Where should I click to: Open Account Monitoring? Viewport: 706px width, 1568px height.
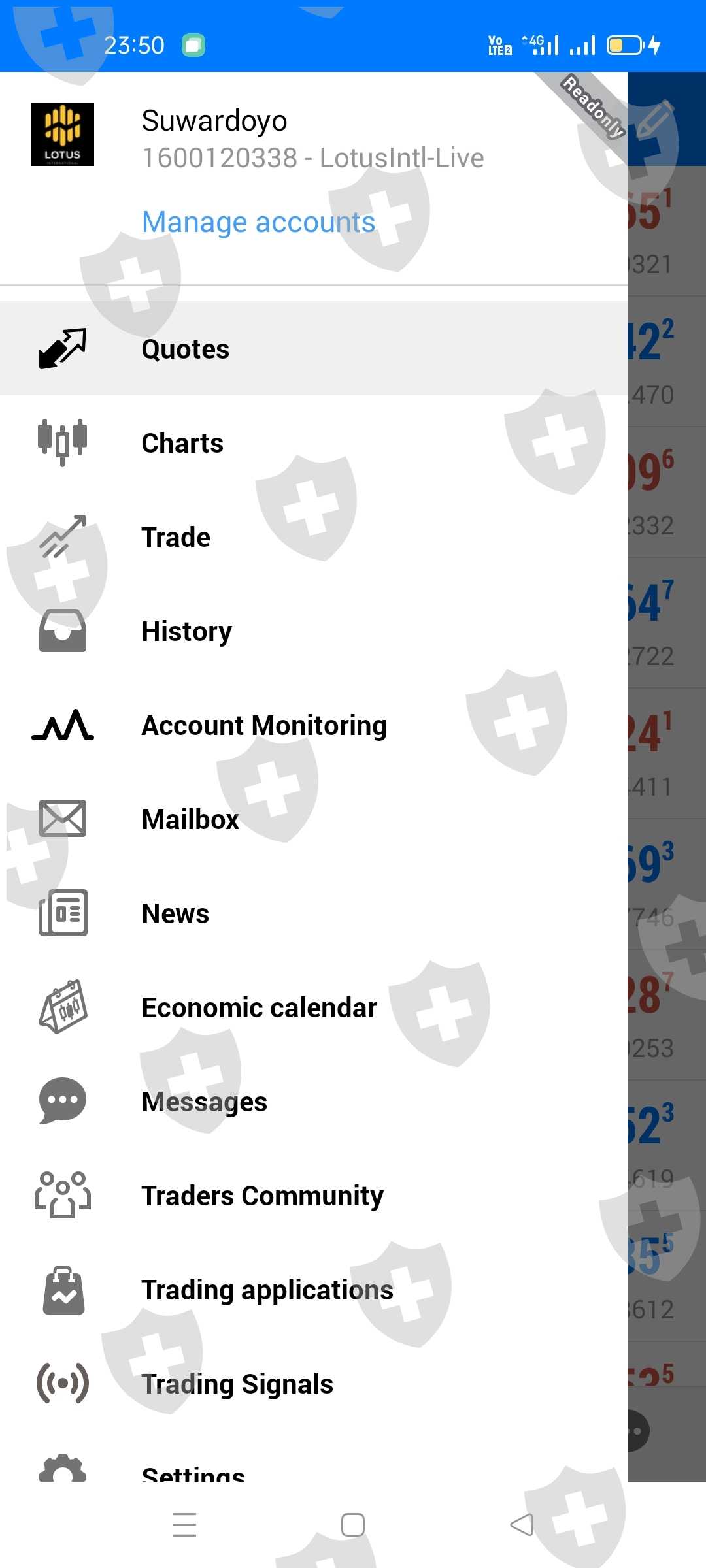pyautogui.click(x=264, y=725)
